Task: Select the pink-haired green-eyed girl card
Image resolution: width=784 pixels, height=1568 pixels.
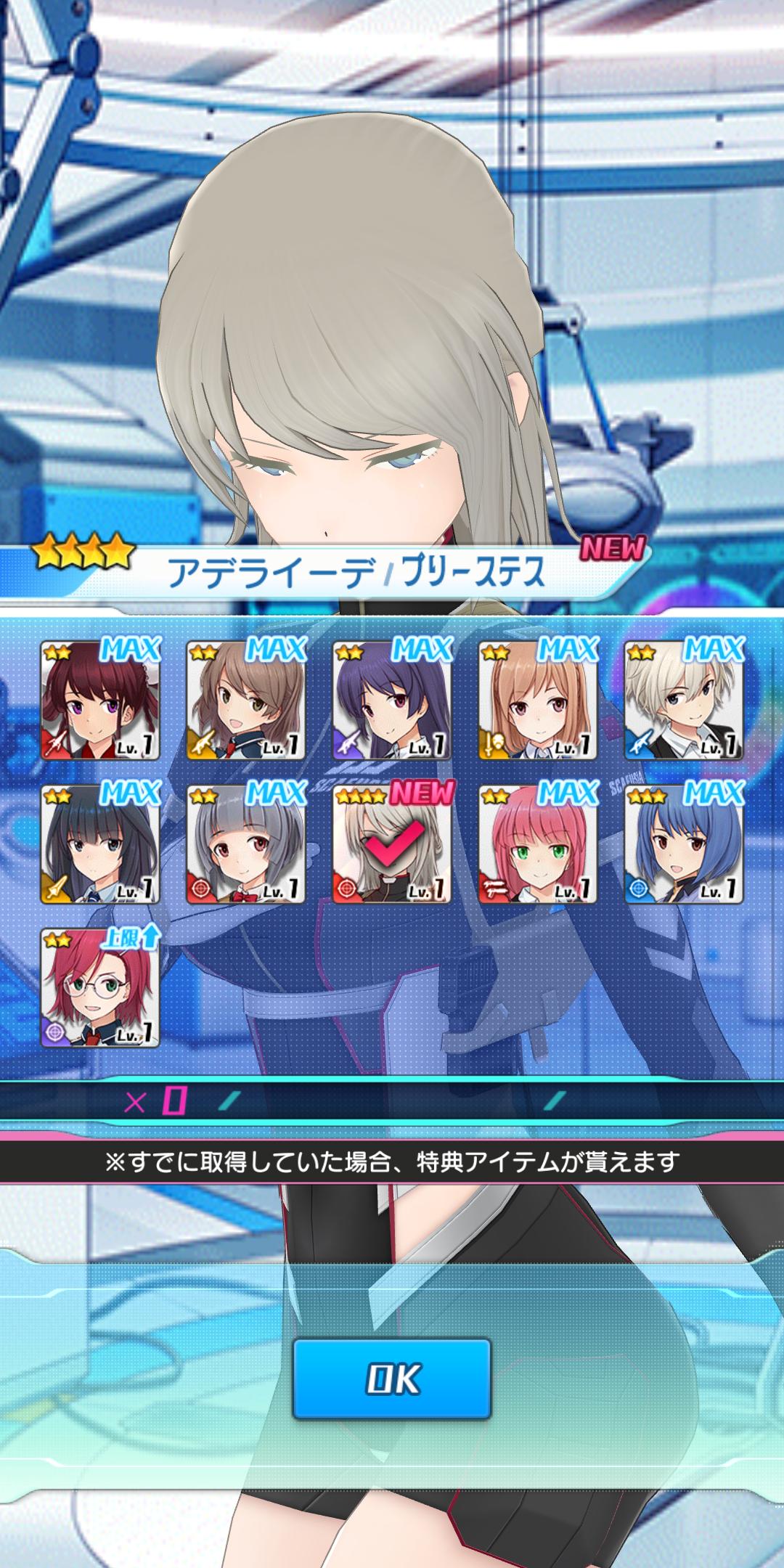Action: click(538, 845)
